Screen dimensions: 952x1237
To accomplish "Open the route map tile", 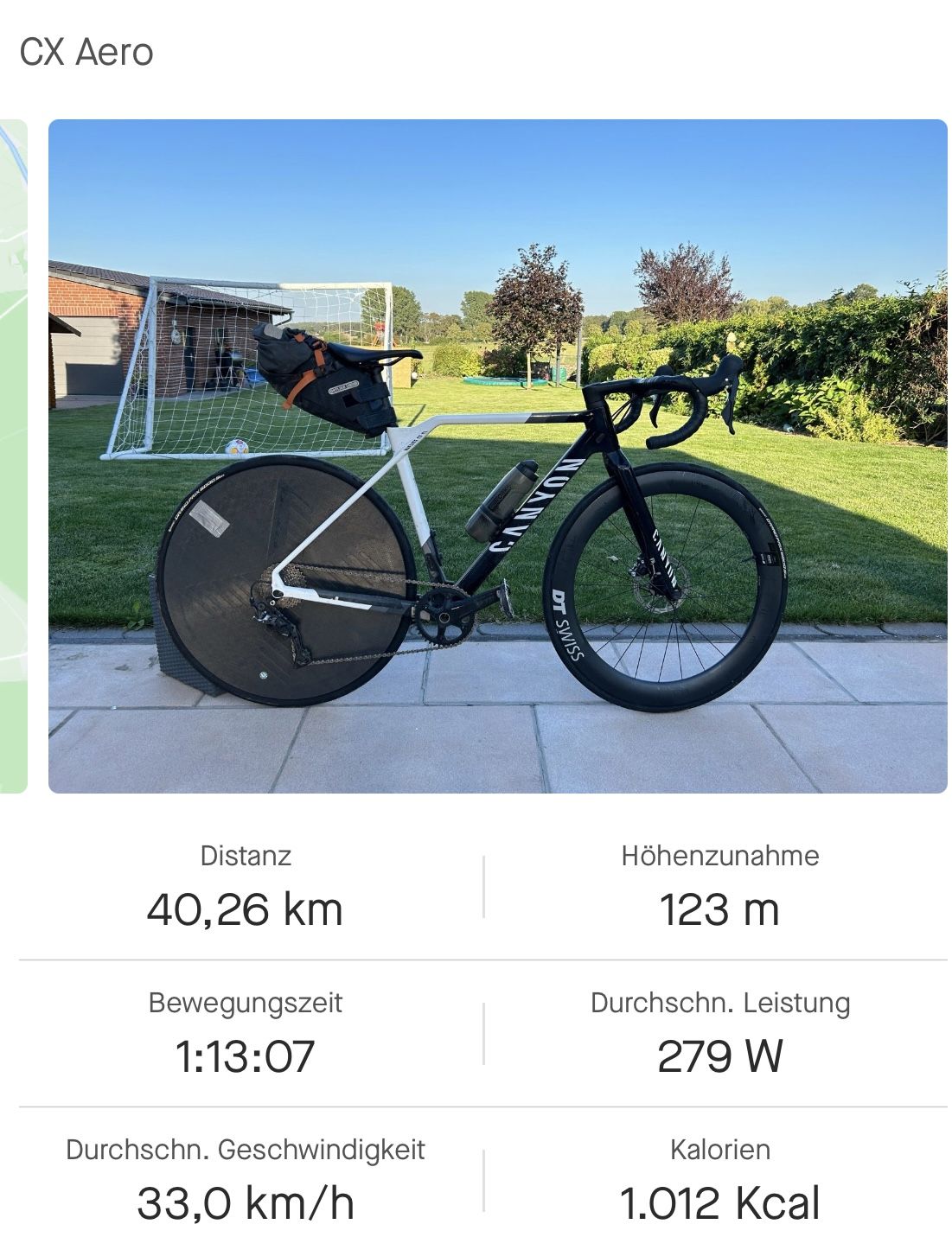I will click(13, 456).
